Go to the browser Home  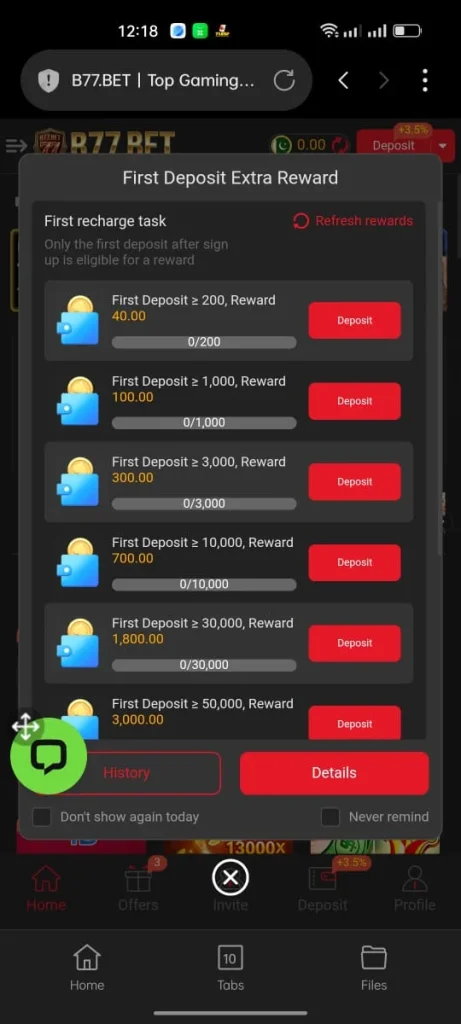pos(87,968)
